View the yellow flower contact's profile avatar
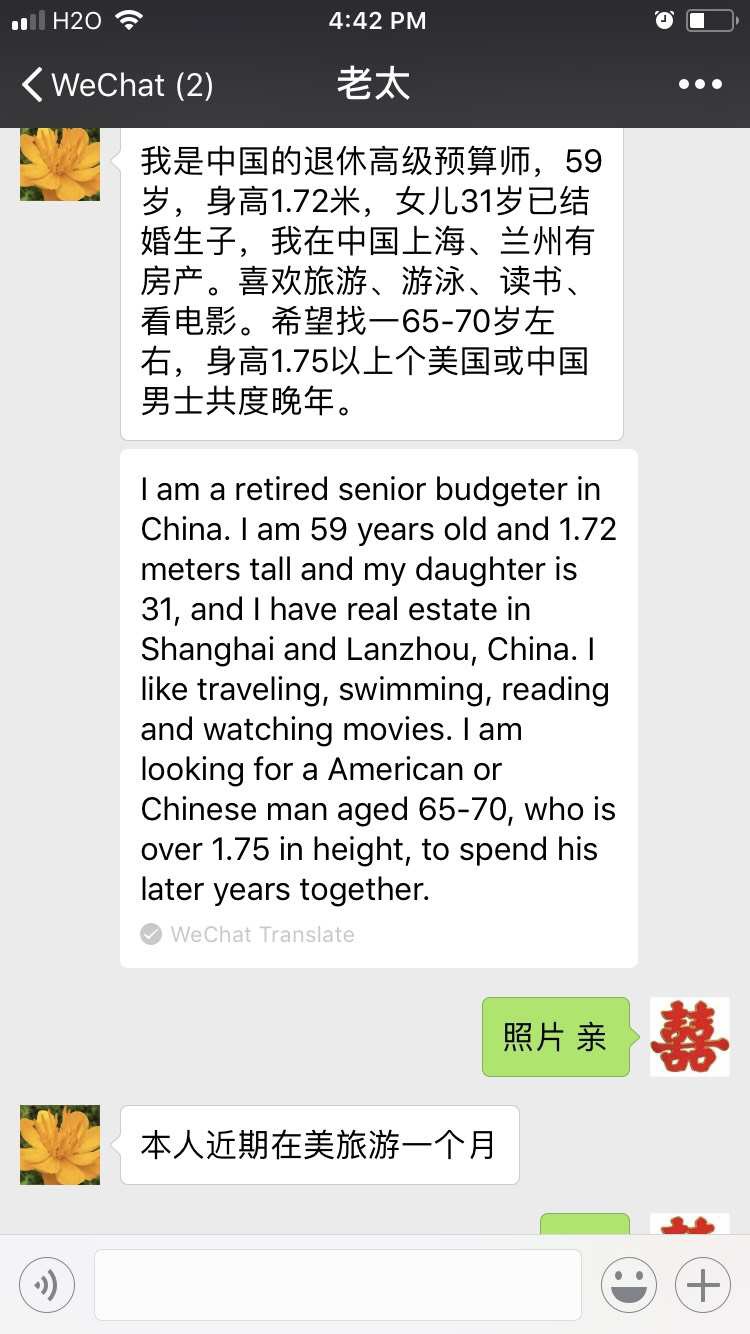The width and height of the screenshot is (750, 1334). [60, 1144]
